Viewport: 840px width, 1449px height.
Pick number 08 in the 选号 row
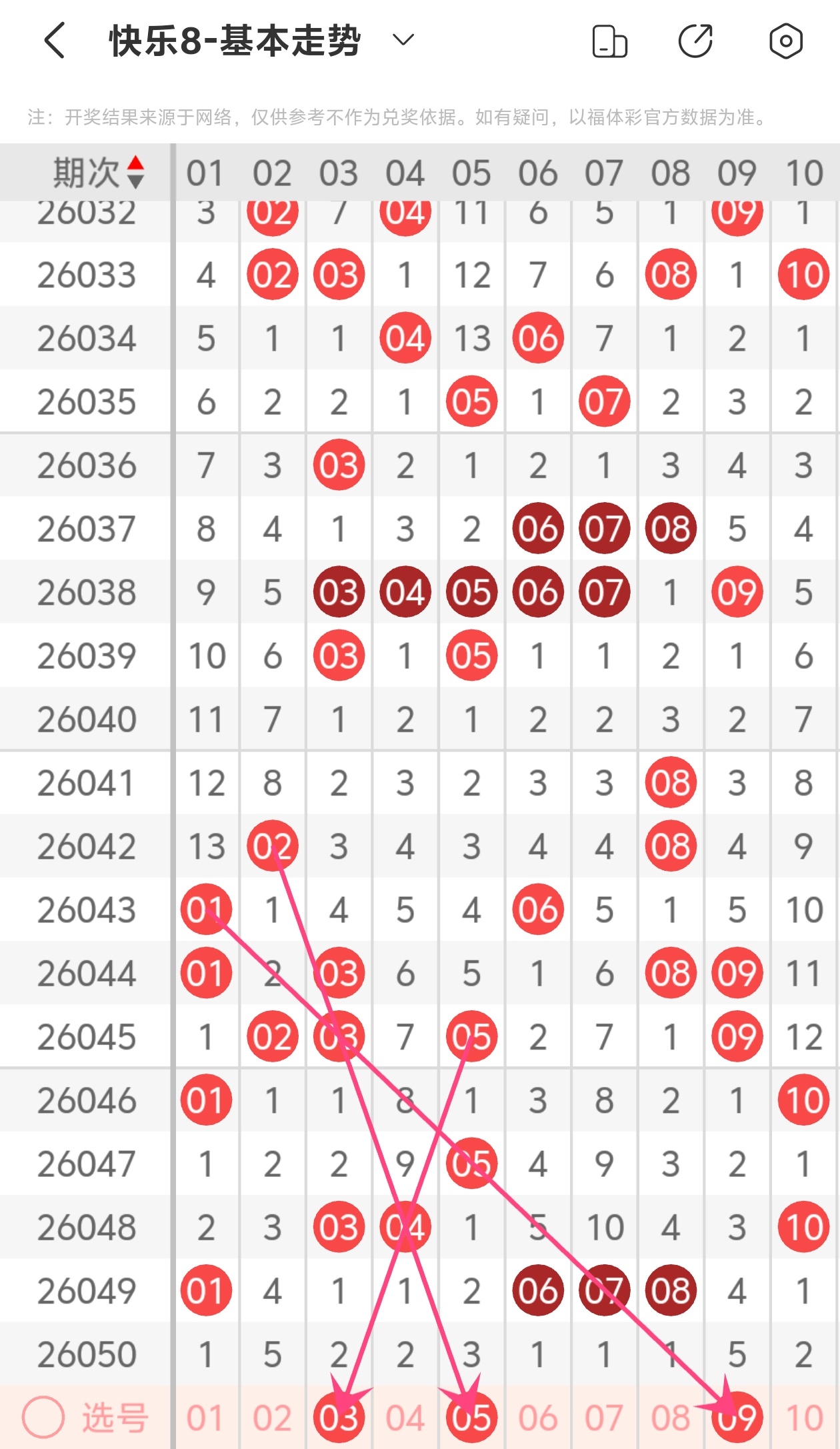click(x=671, y=1418)
